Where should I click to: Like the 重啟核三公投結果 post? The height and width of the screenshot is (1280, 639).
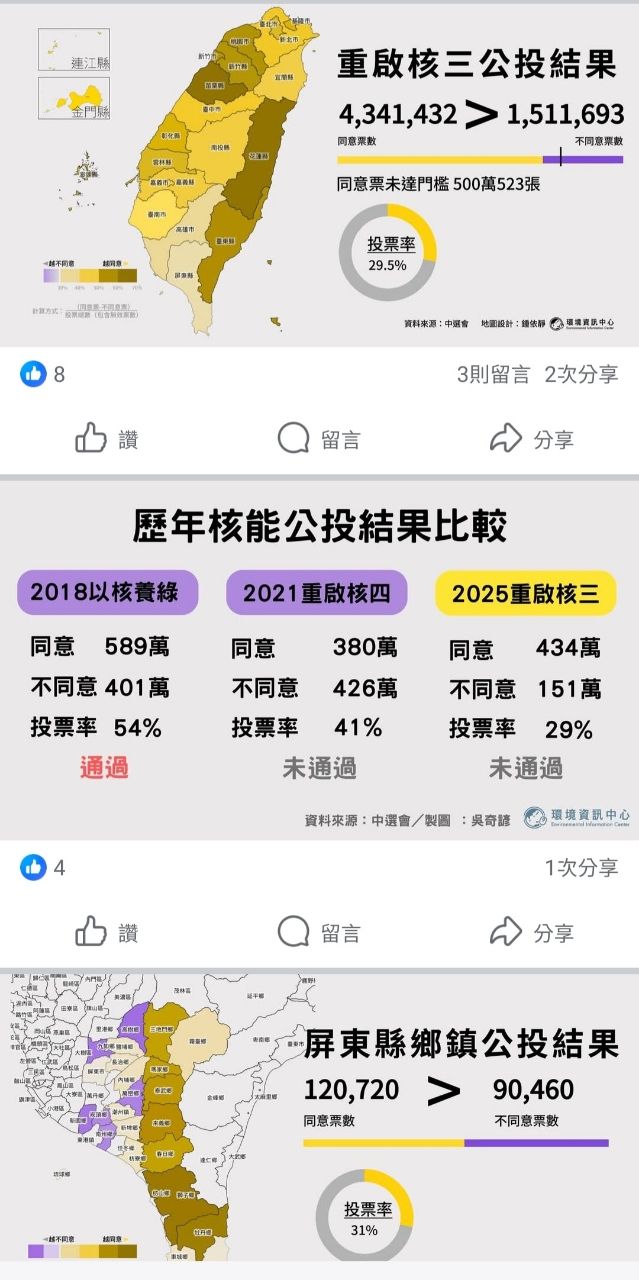pyautogui.click(x=107, y=439)
